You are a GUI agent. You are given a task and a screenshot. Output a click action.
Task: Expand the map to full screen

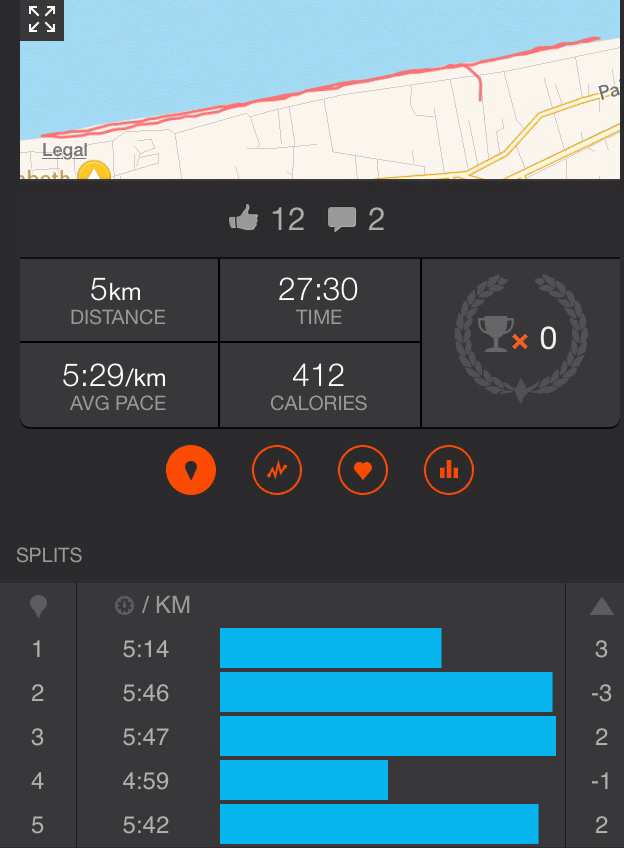(42, 19)
